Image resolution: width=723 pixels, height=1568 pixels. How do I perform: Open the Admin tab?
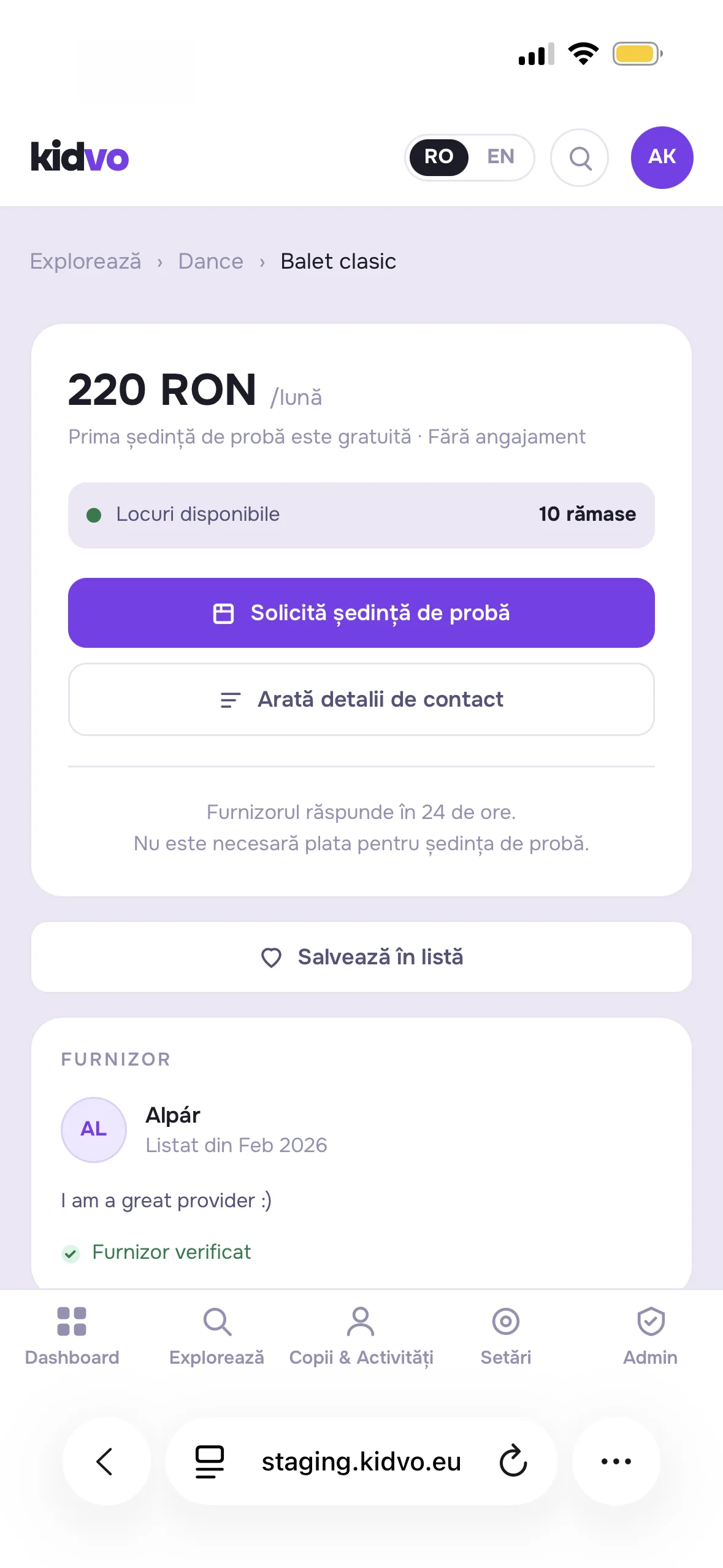pyautogui.click(x=650, y=1335)
